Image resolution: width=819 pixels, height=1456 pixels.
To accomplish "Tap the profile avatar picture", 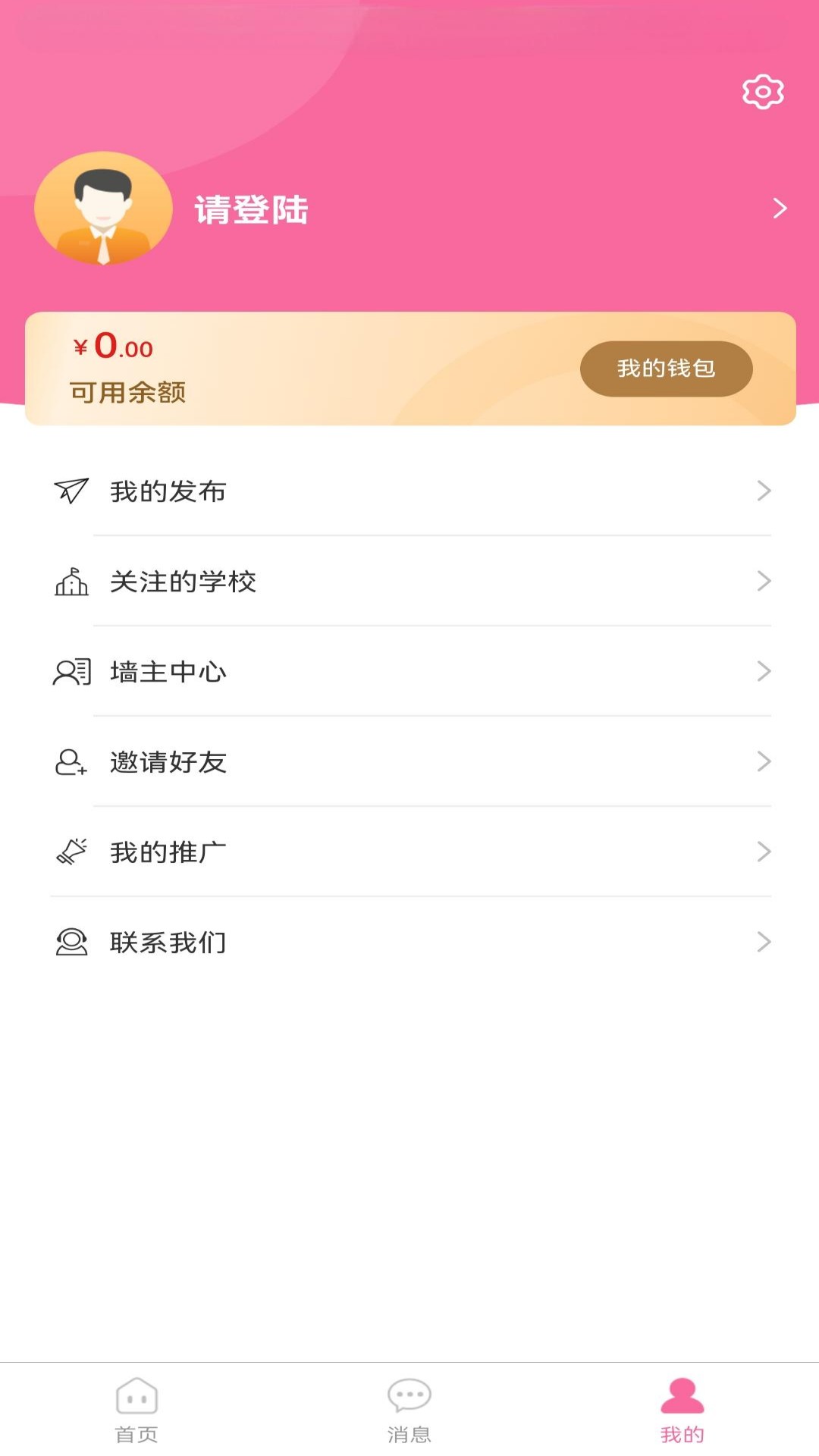I will pos(103,209).
